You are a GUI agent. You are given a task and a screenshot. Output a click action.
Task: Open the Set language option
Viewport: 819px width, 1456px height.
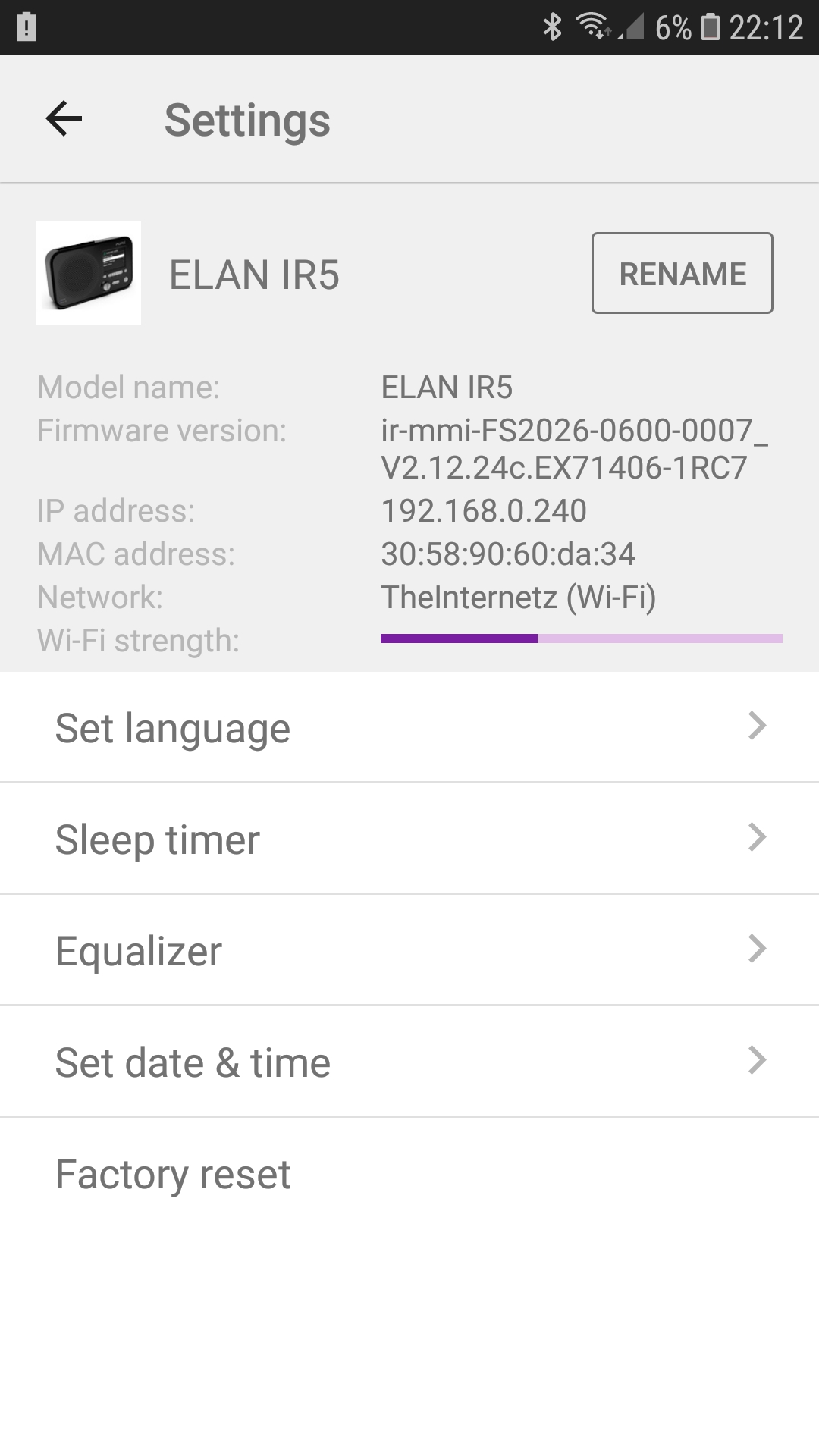409,727
